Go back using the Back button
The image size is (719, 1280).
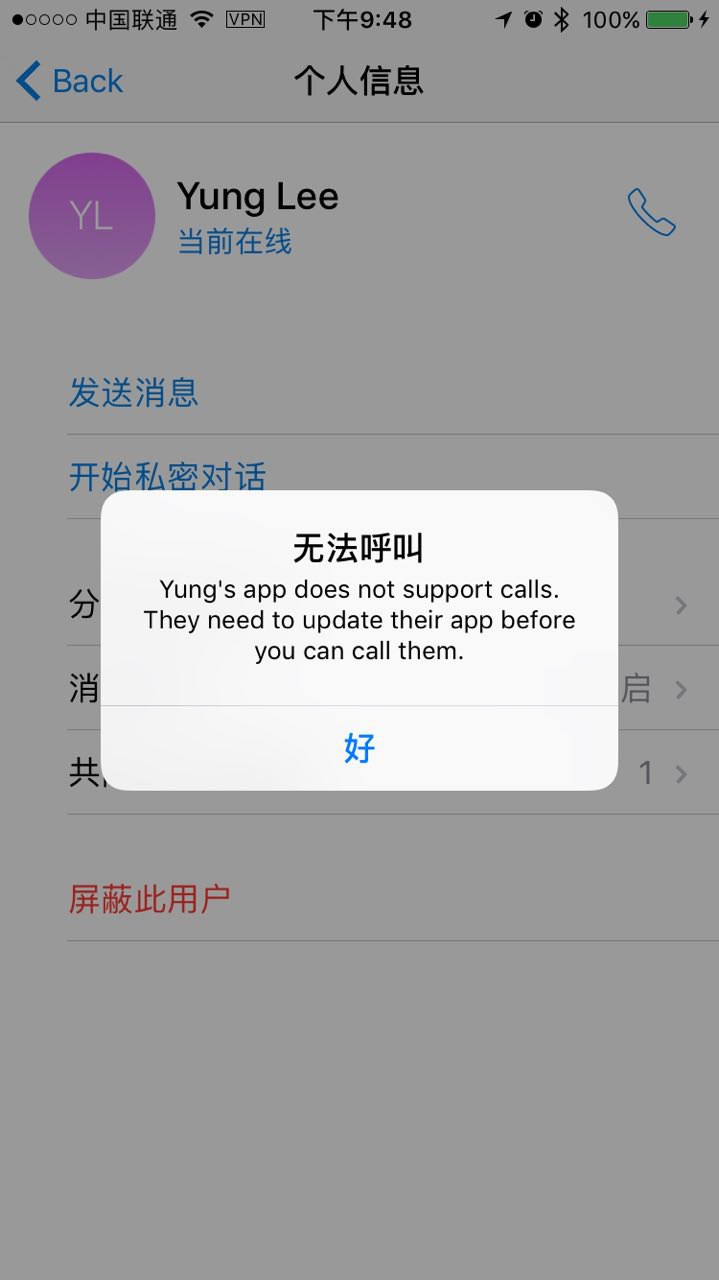(x=70, y=81)
